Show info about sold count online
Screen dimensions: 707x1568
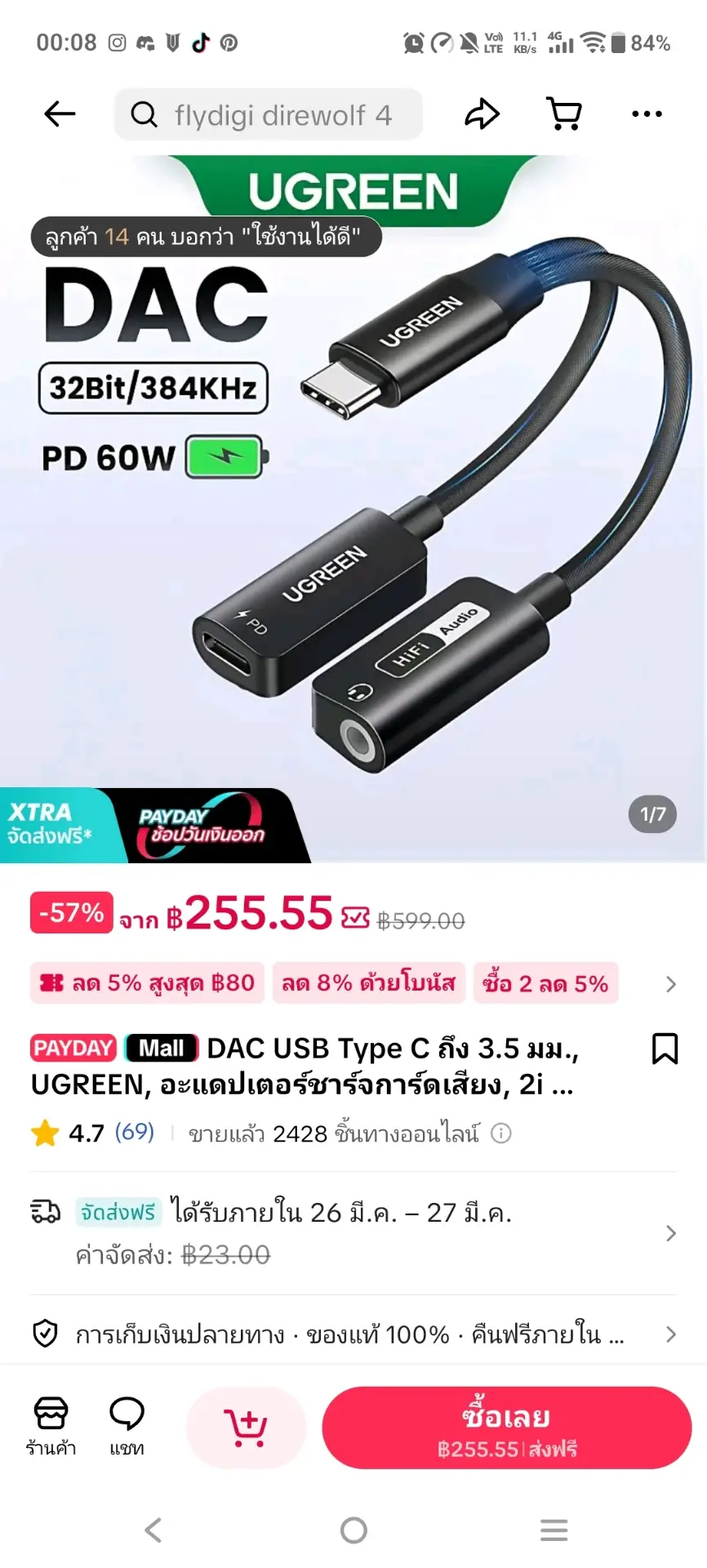pyautogui.click(x=501, y=1134)
